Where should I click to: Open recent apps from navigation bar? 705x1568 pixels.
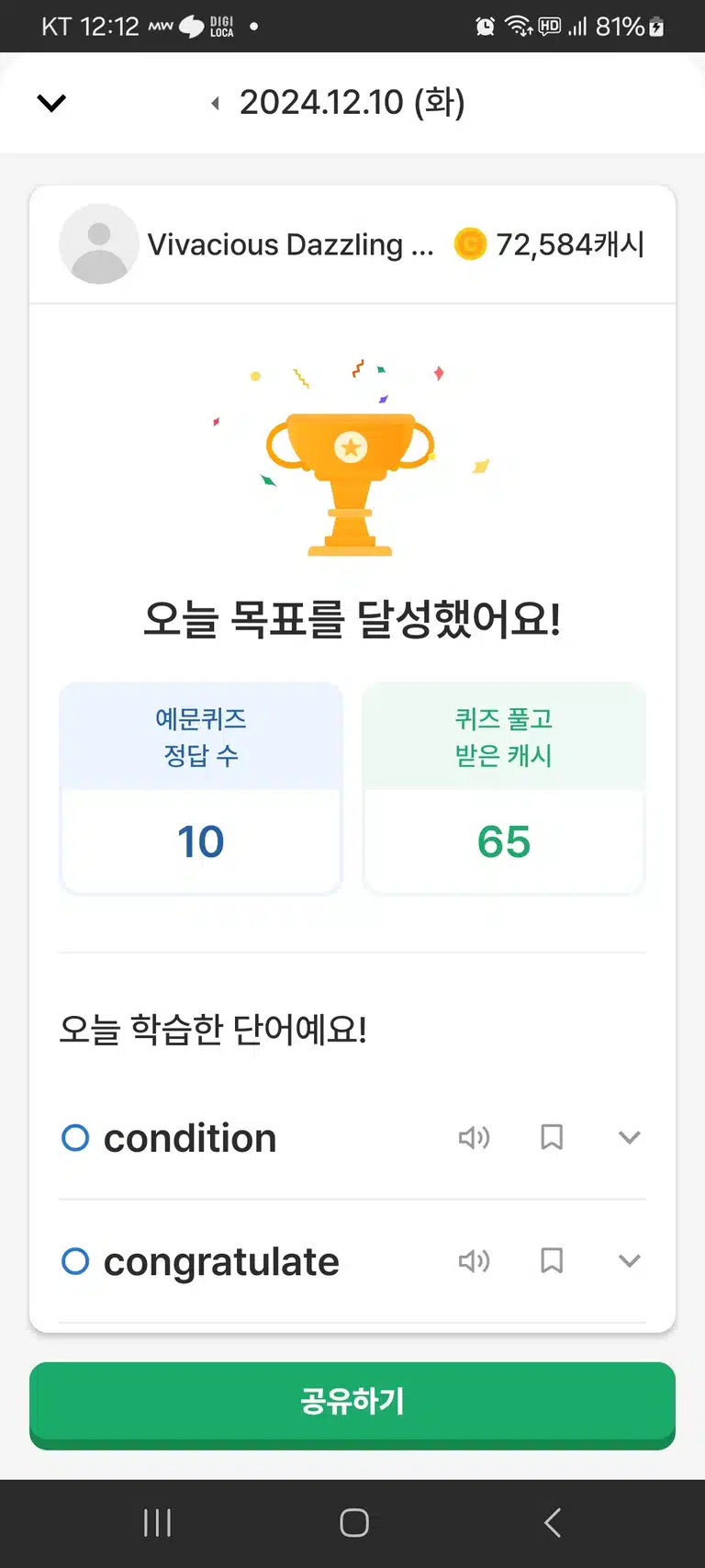(x=157, y=1522)
